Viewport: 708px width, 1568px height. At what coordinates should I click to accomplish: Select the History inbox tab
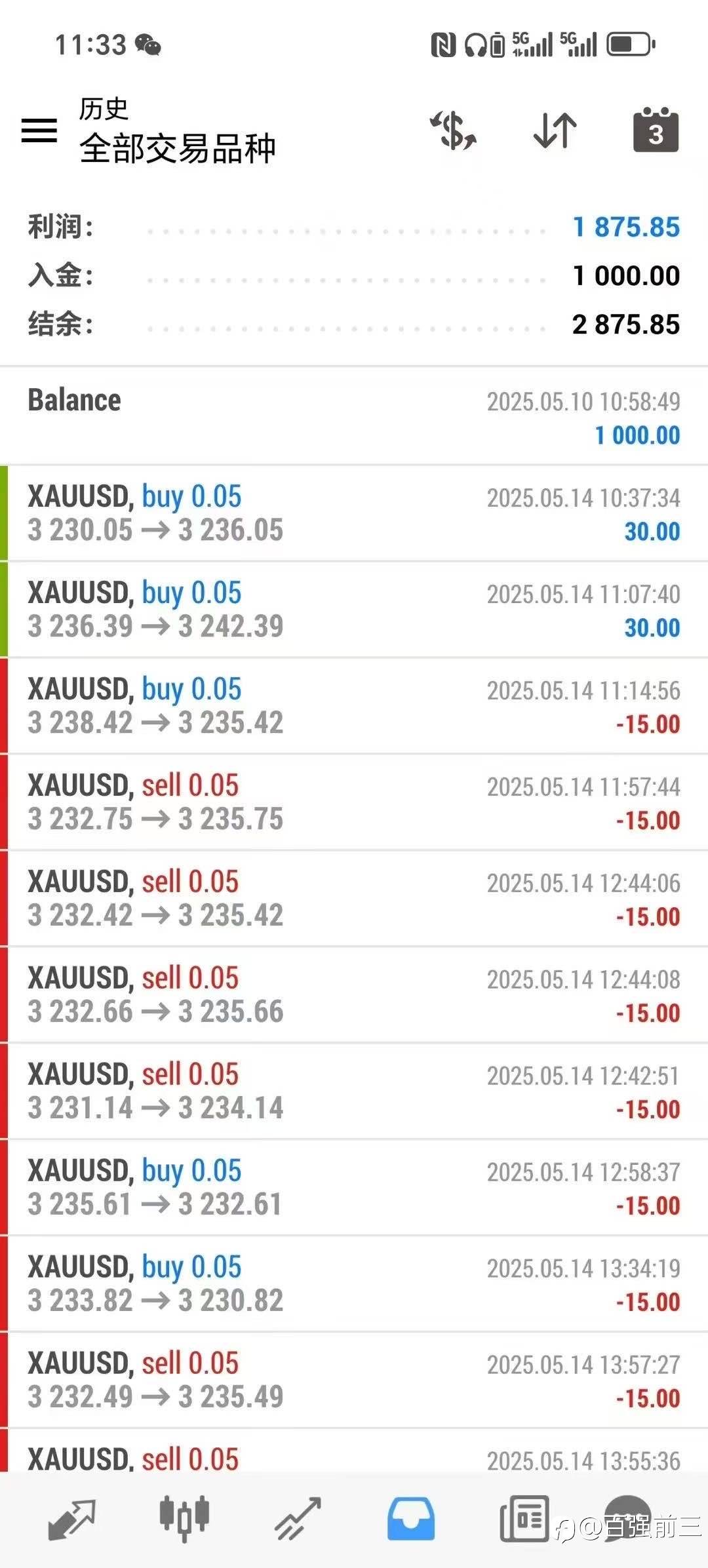[410, 1520]
